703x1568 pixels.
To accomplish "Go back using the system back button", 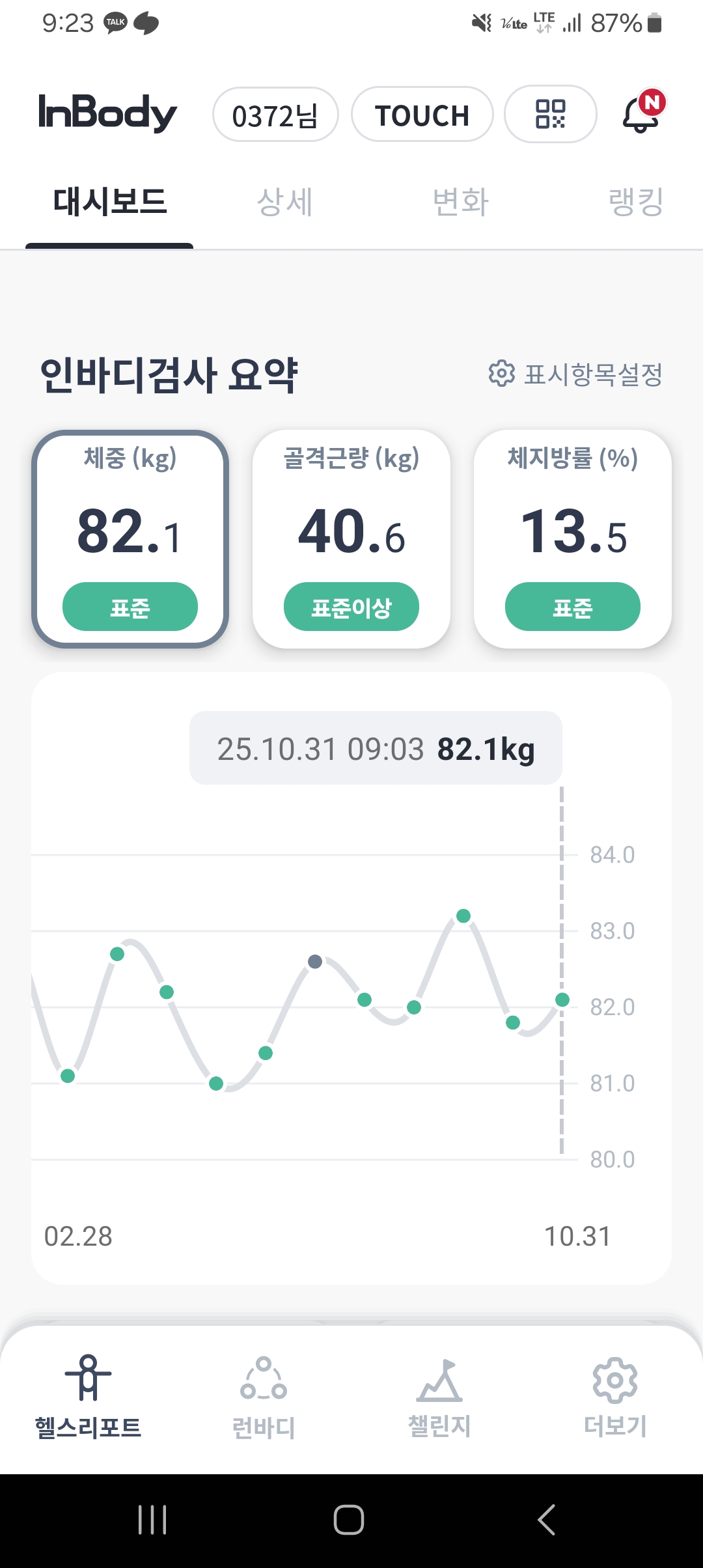I will click(x=547, y=1520).
